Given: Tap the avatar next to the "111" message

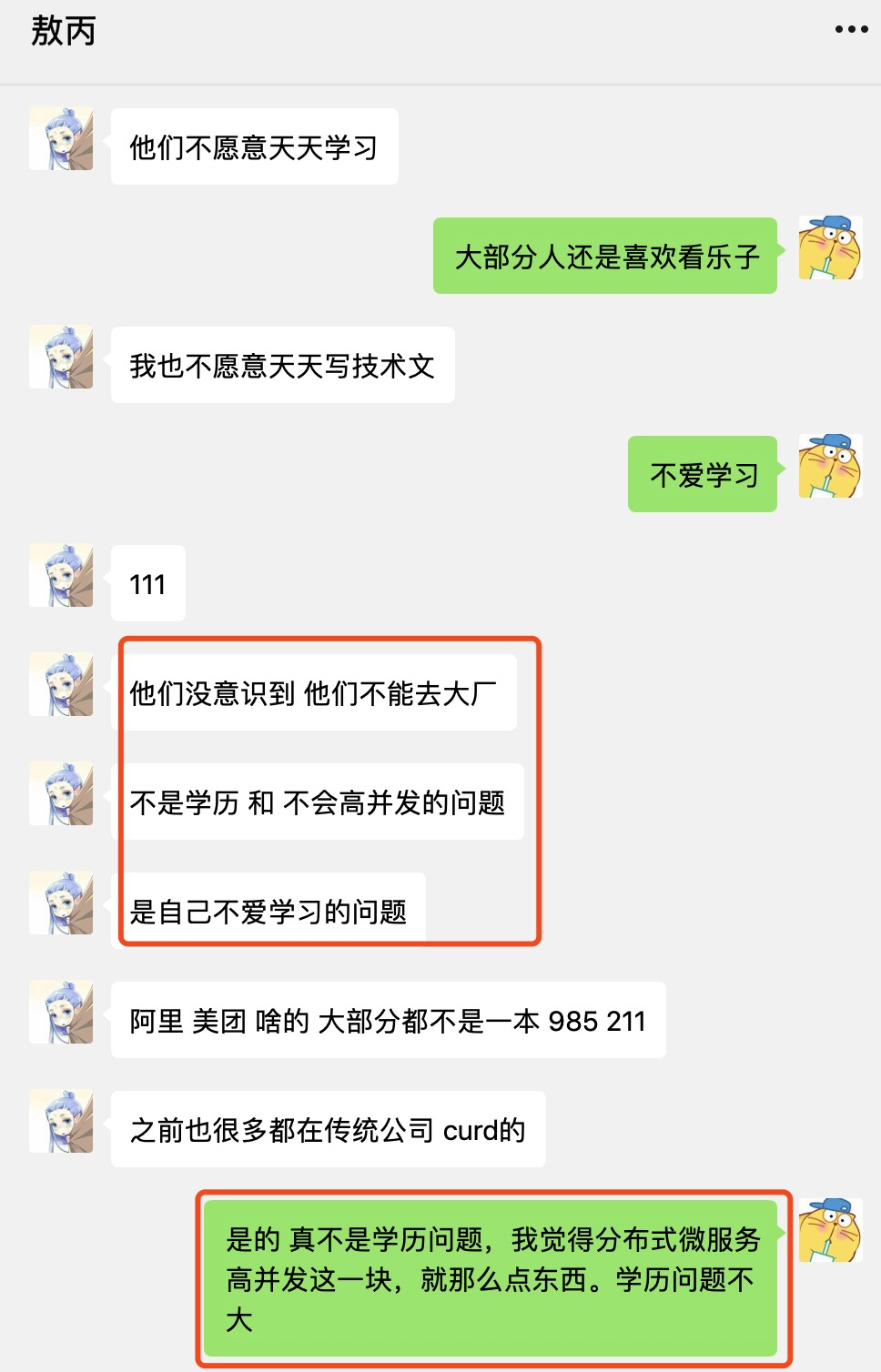Looking at the screenshot, I should click(x=61, y=576).
